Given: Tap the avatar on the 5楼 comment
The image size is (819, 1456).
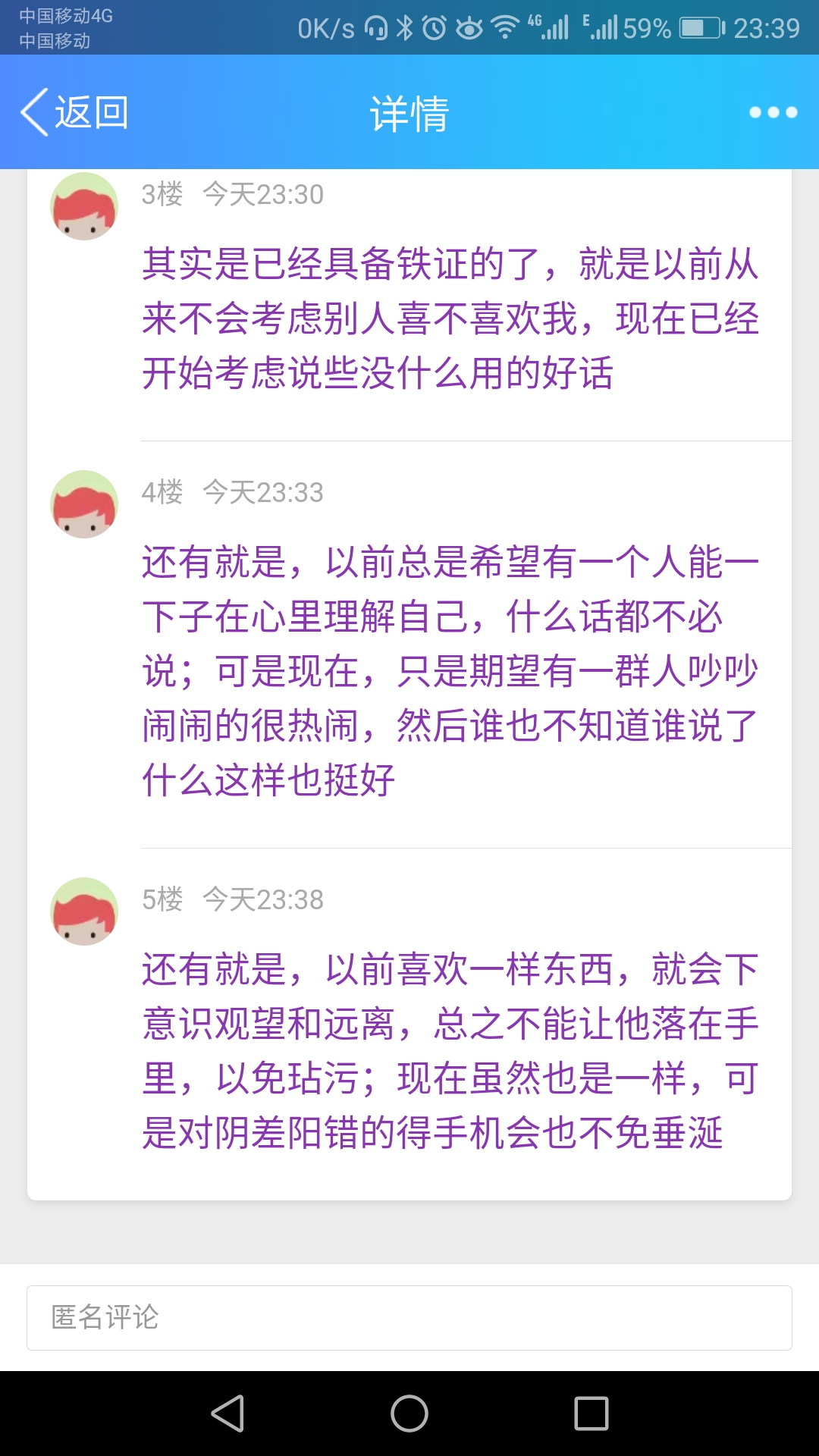Looking at the screenshot, I should pyautogui.click(x=84, y=912).
